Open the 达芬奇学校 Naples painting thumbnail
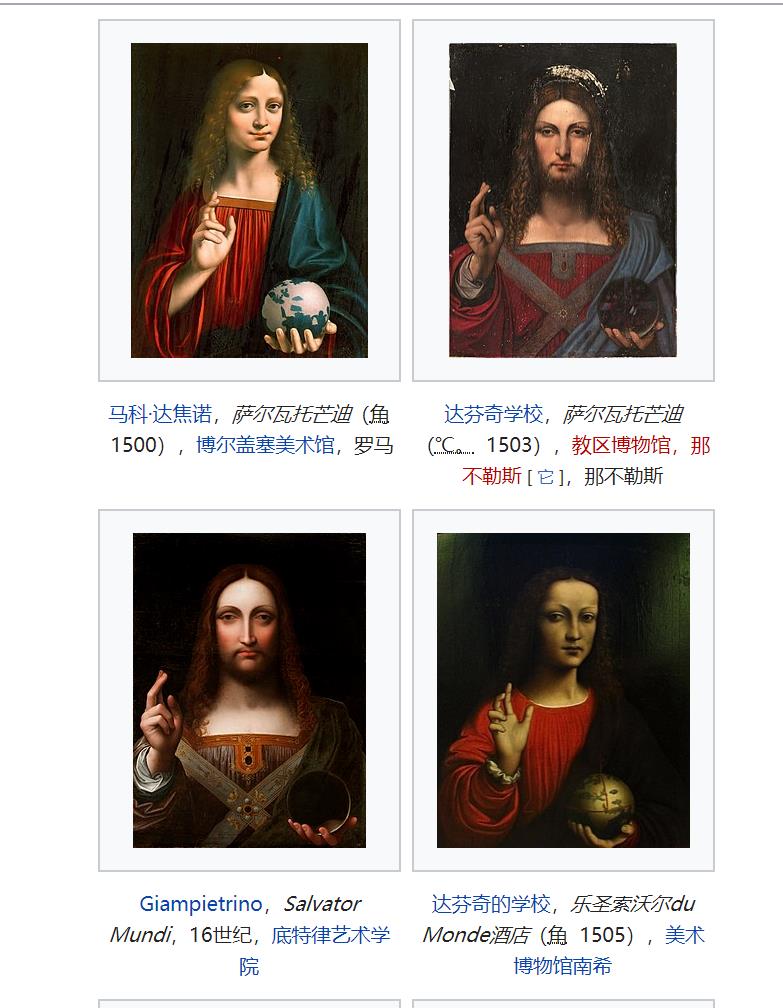This screenshot has width=783, height=1008. 562,200
